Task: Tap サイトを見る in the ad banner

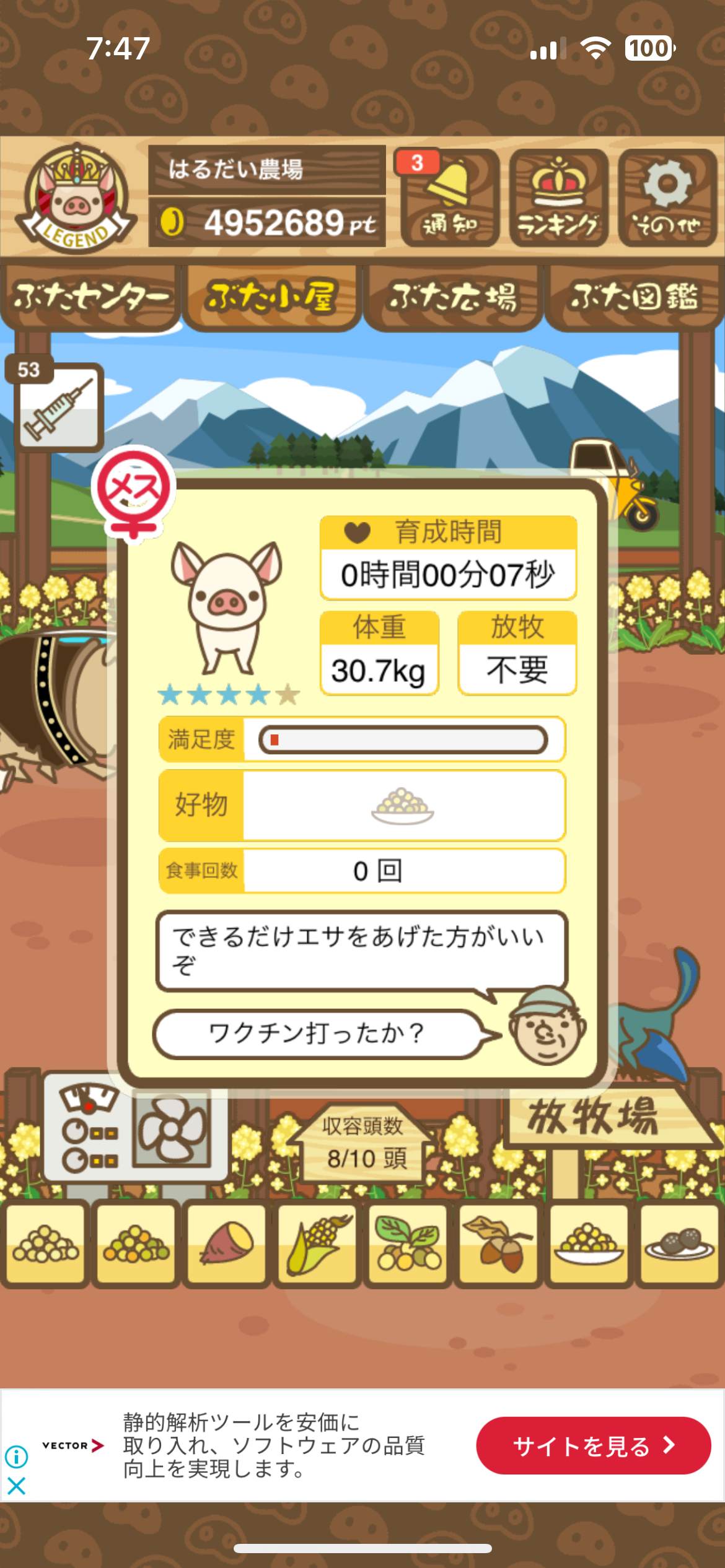Action: [593, 1445]
